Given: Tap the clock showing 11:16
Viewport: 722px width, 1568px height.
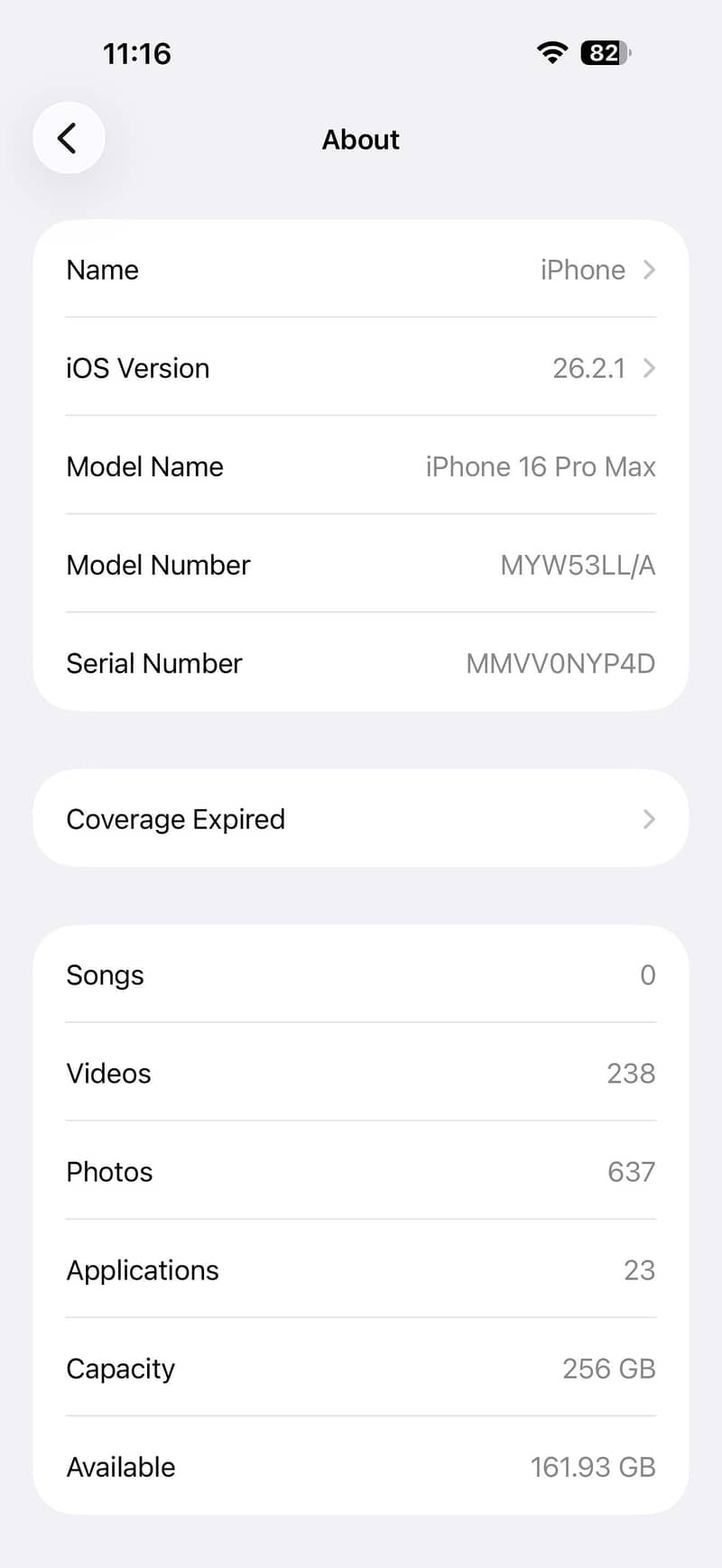Looking at the screenshot, I should [137, 53].
